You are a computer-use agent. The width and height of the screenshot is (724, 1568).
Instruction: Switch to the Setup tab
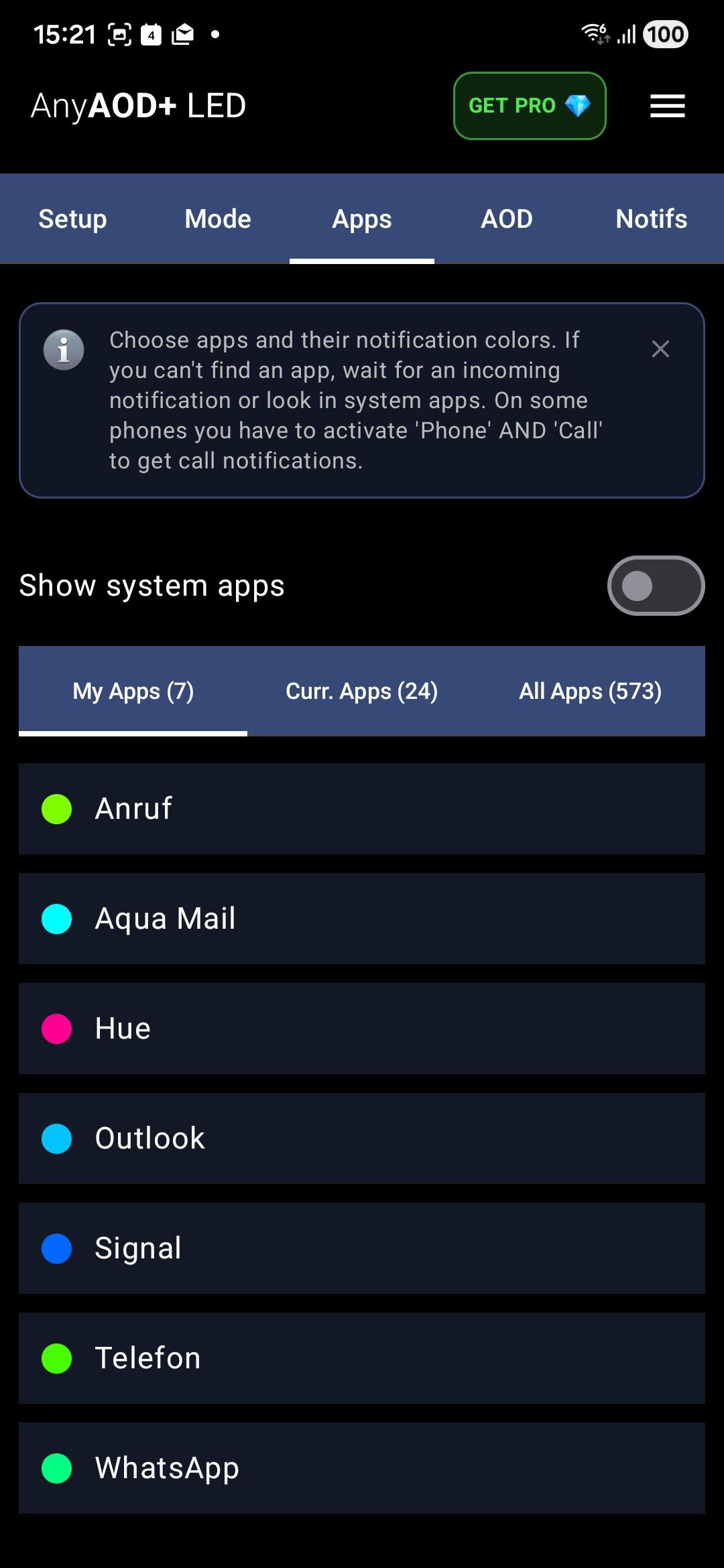72,219
